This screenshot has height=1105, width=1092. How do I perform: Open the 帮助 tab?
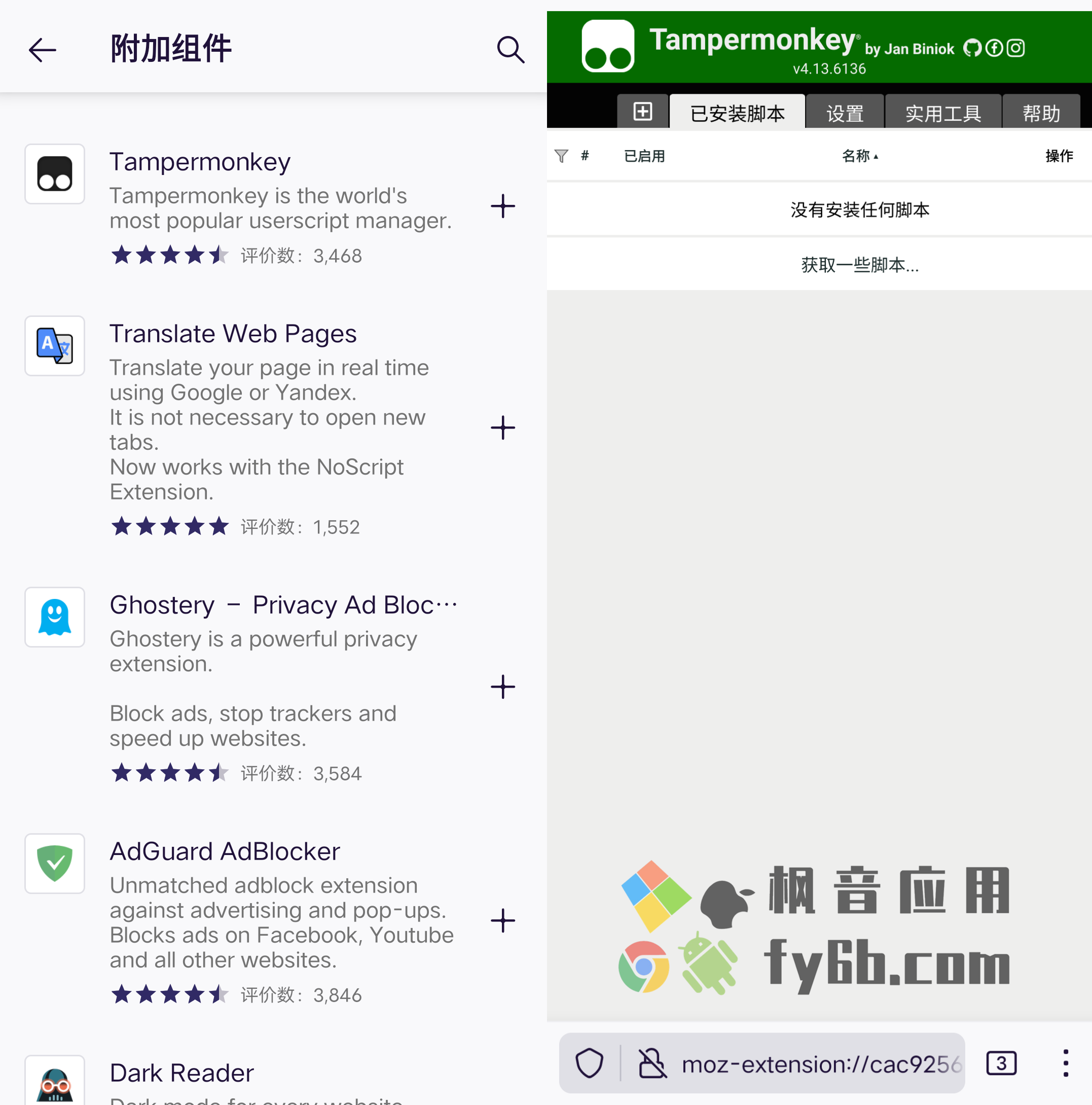(x=1041, y=113)
